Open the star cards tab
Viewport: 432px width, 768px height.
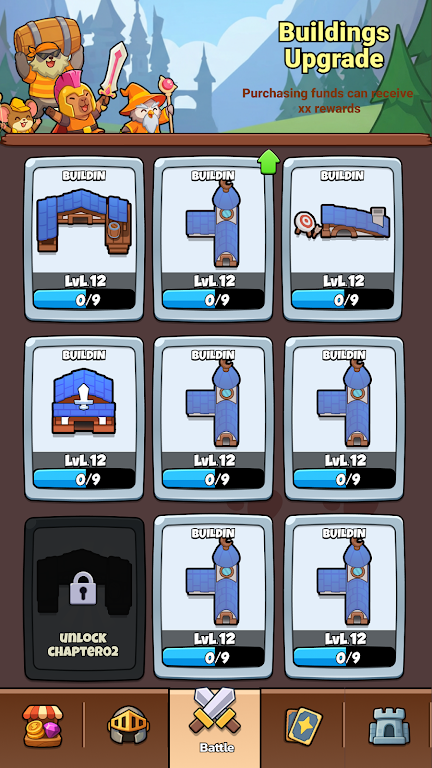303,725
